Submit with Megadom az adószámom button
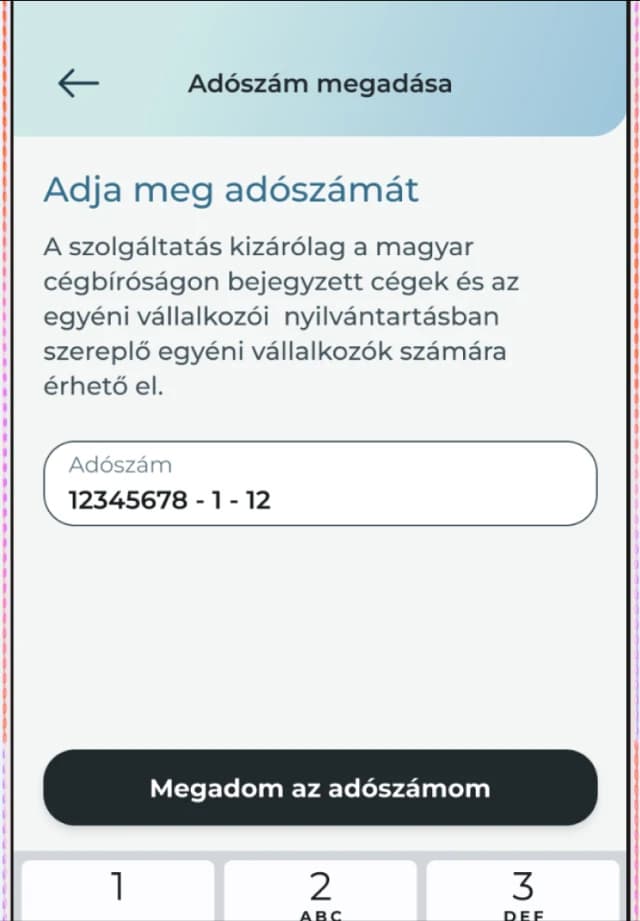The image size is (640, 921). [x=320, y=788]
